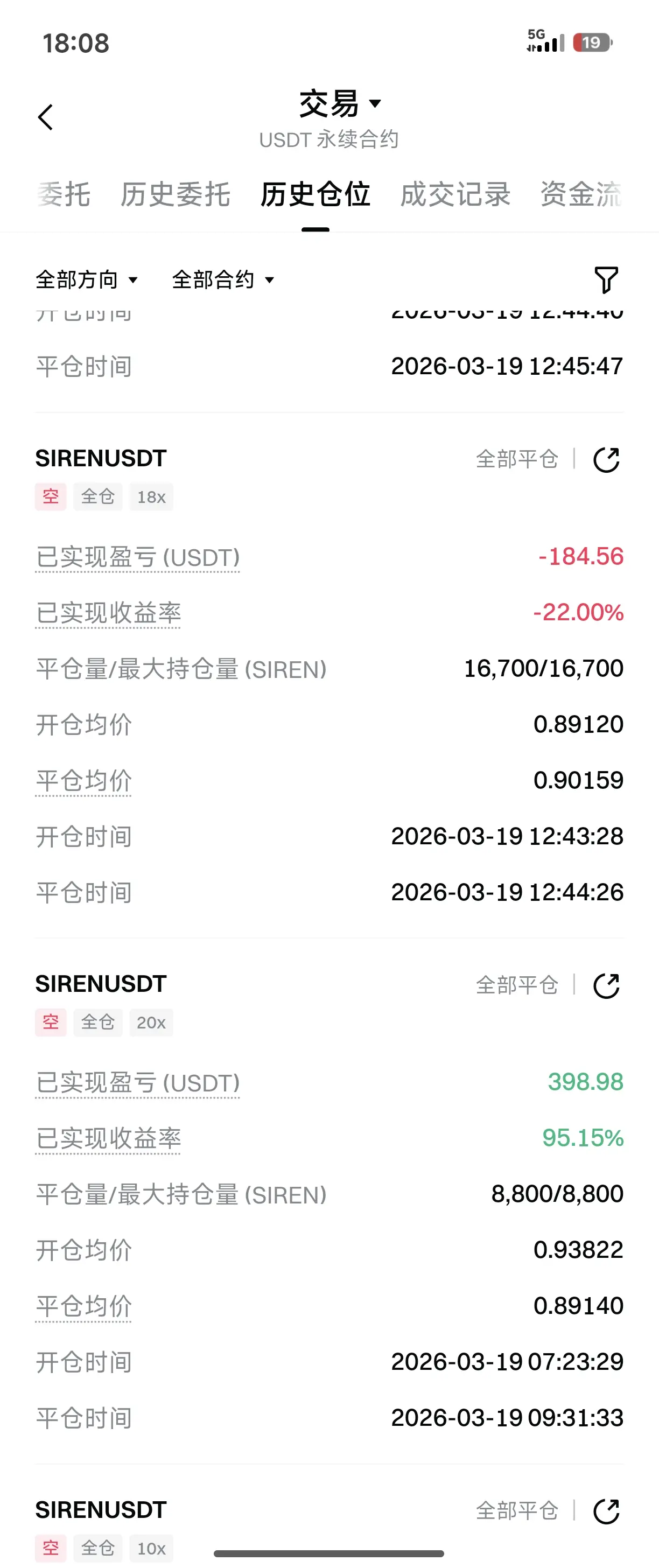This screenshot has height=1568, width=659.
Task: Share the 10x SIRENUSDT position
Action: tap(606, 1511)
